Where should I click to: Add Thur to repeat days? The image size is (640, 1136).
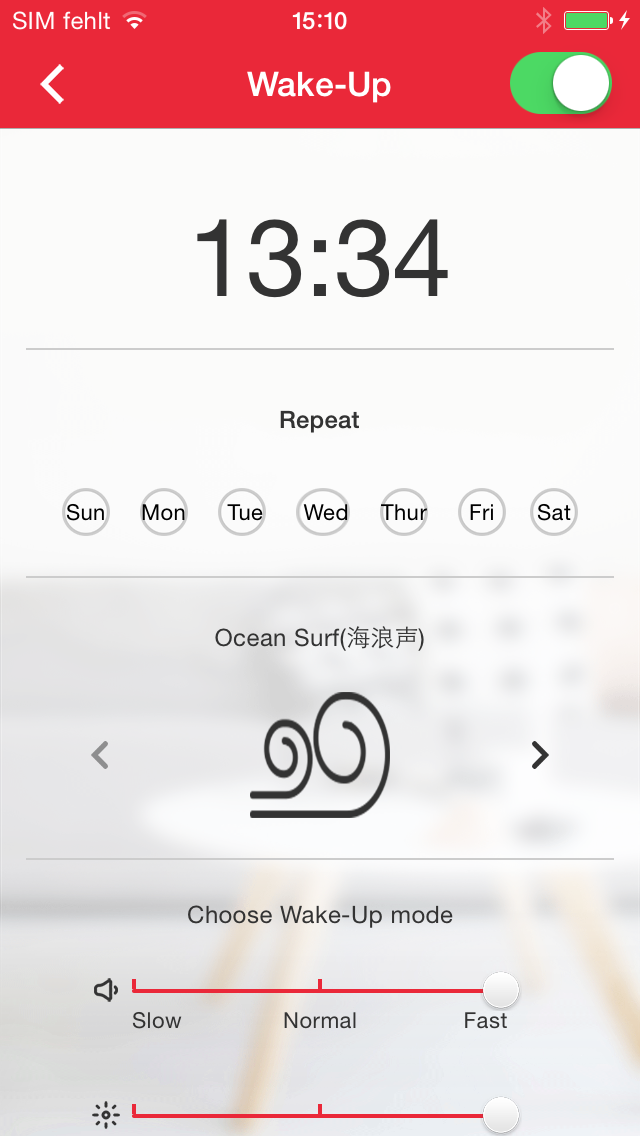pyautogui.click(x=404, y=513)
